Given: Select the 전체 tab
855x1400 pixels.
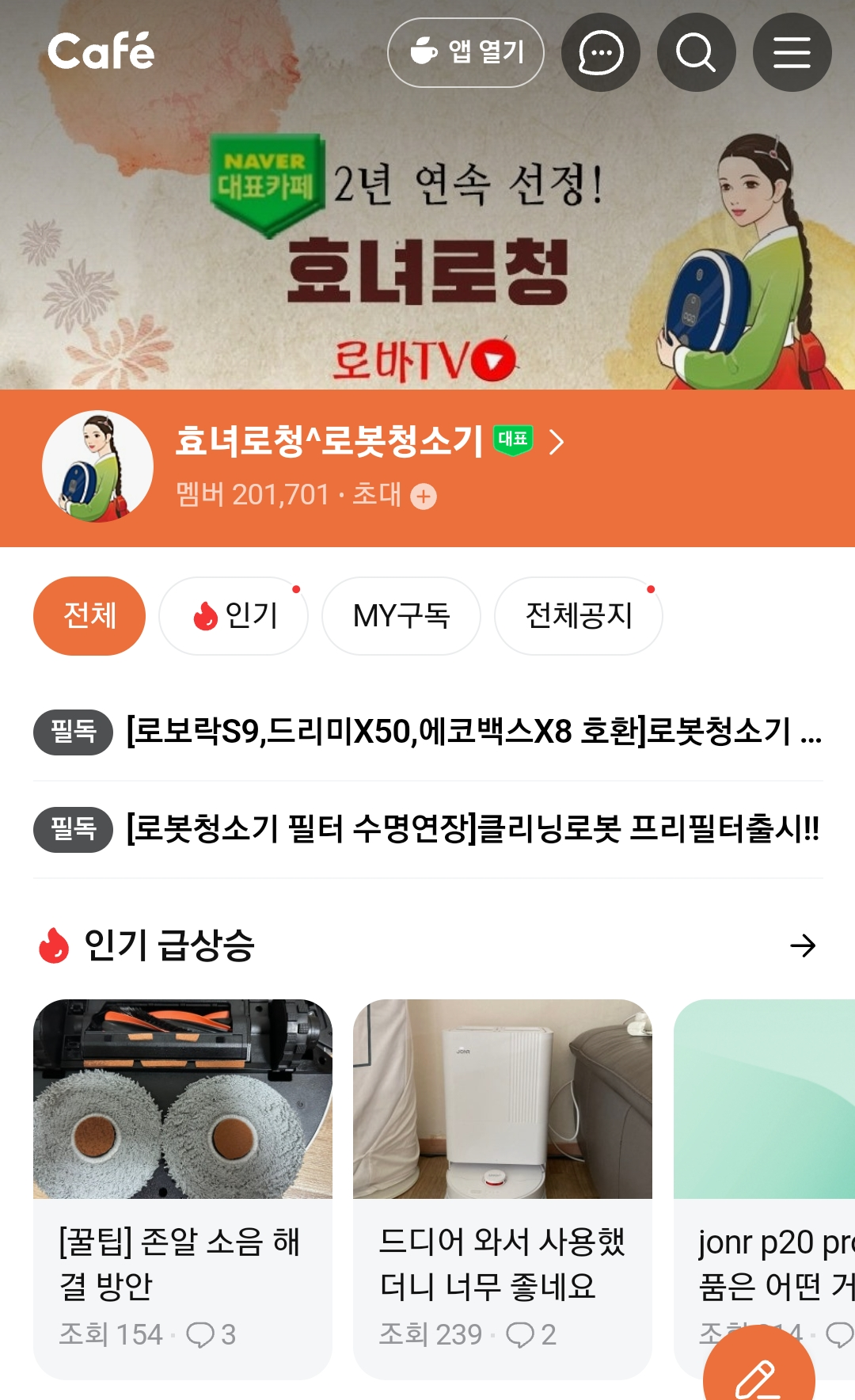Looking at the screenshot, I should pyautogui.click(x=89, y=616).
